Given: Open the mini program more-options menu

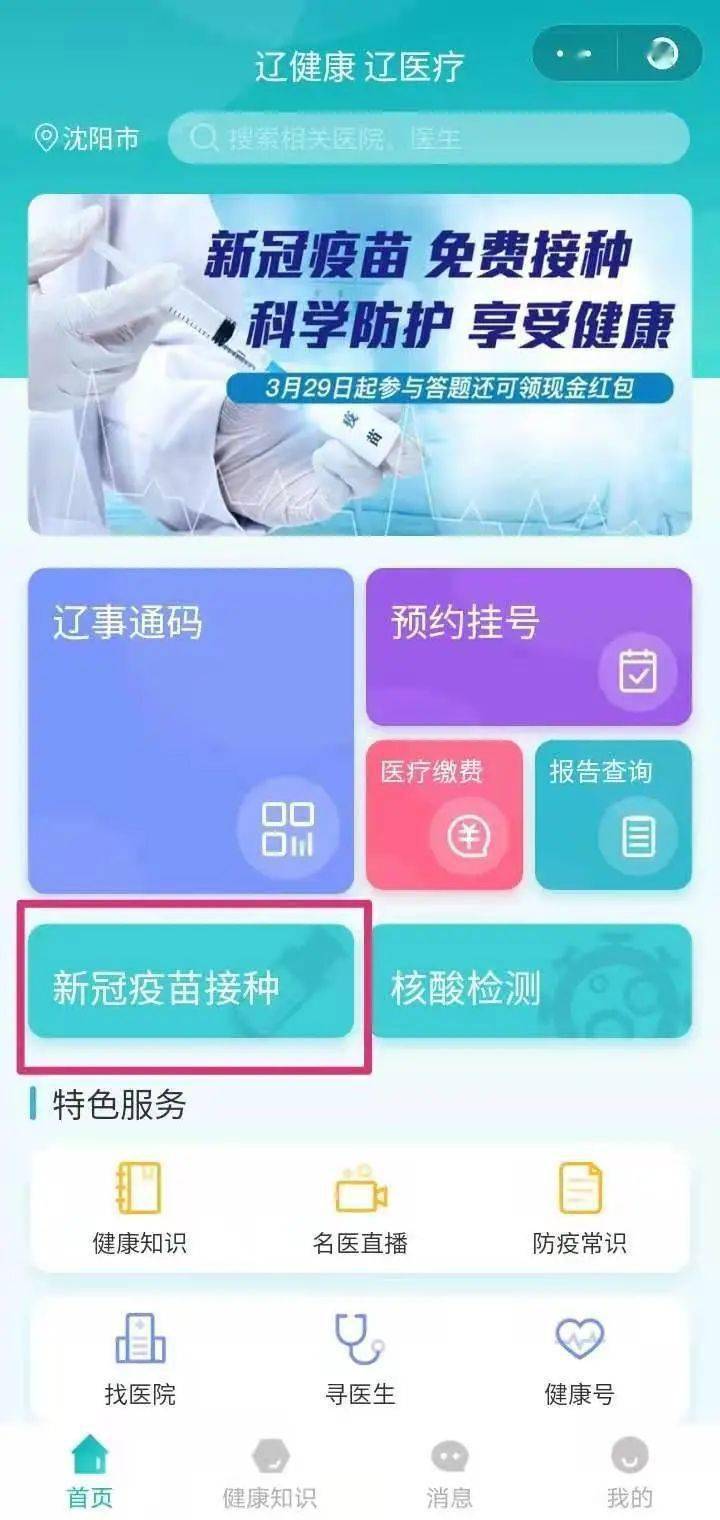Looking at the screenshot, I should 574,53.
